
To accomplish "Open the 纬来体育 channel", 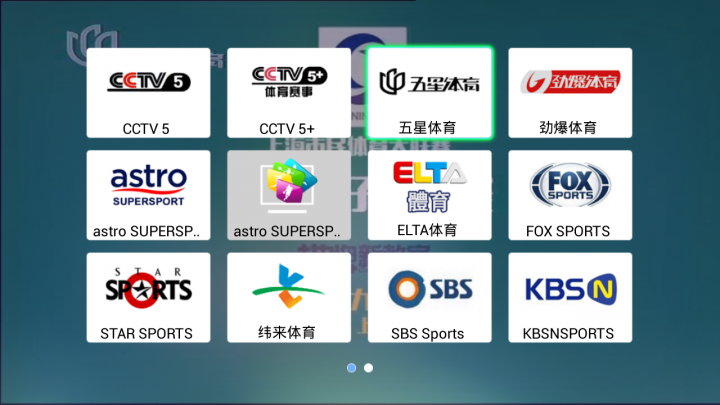I will (289, 297).
